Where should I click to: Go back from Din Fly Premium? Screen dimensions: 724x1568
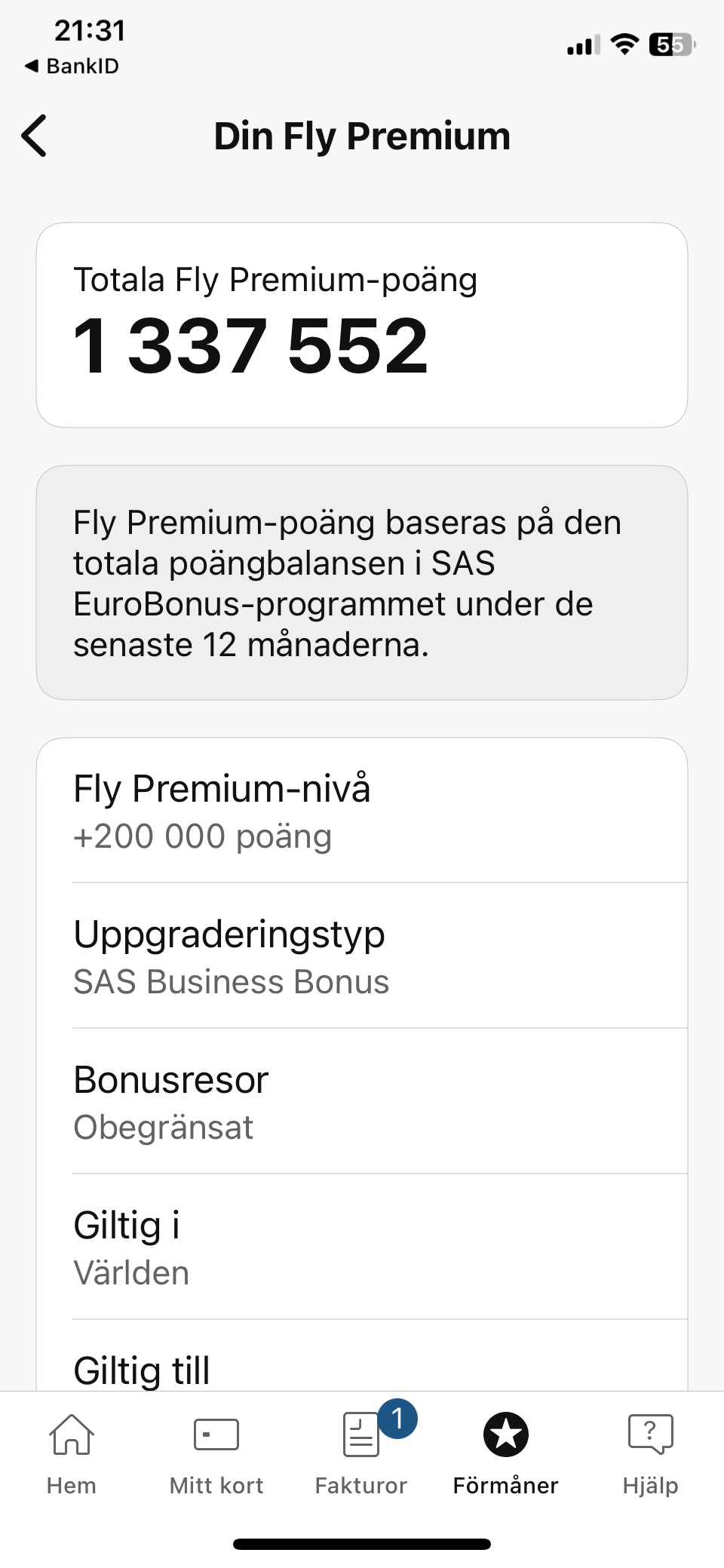(35, 136)
